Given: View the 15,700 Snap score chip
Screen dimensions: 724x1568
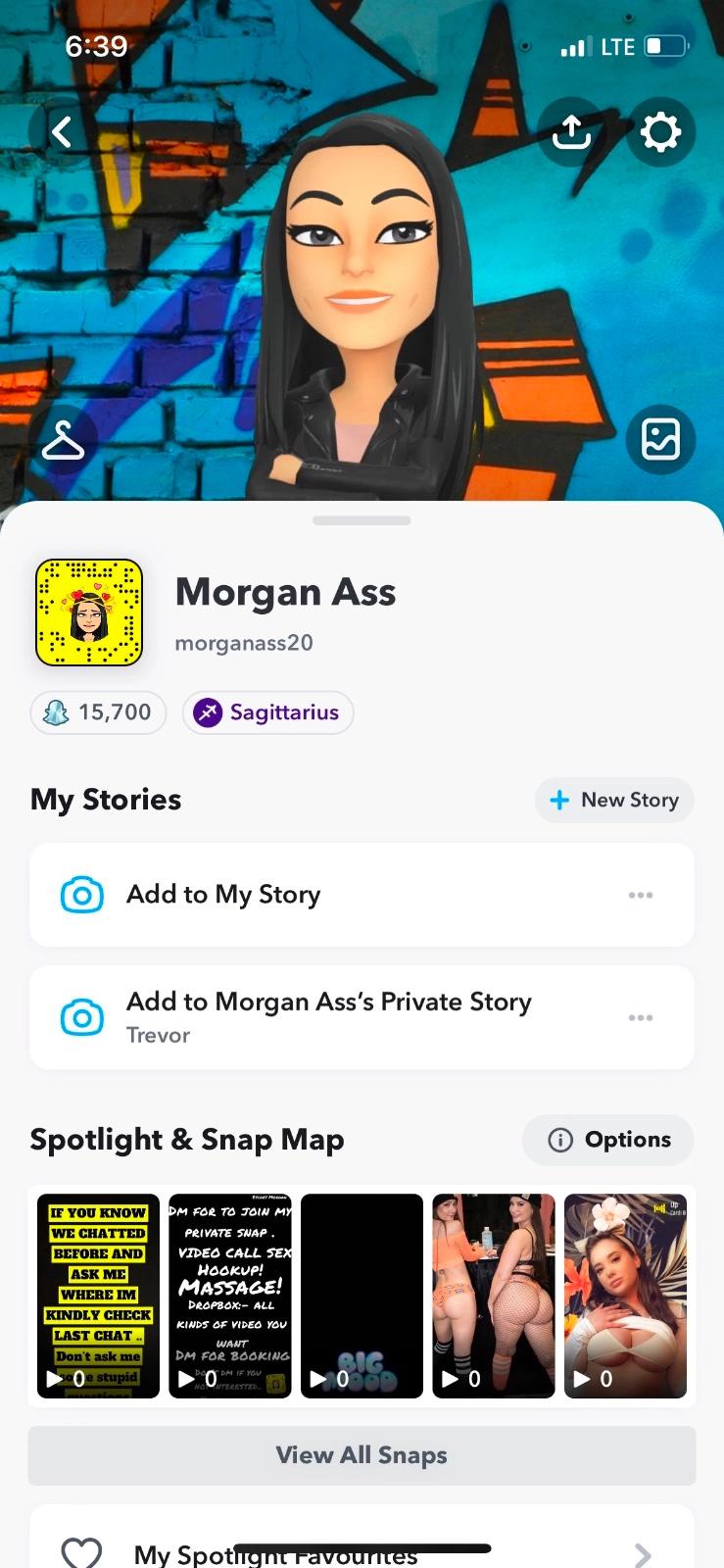Looking at the screenshot, I should (x=98, y=712).
